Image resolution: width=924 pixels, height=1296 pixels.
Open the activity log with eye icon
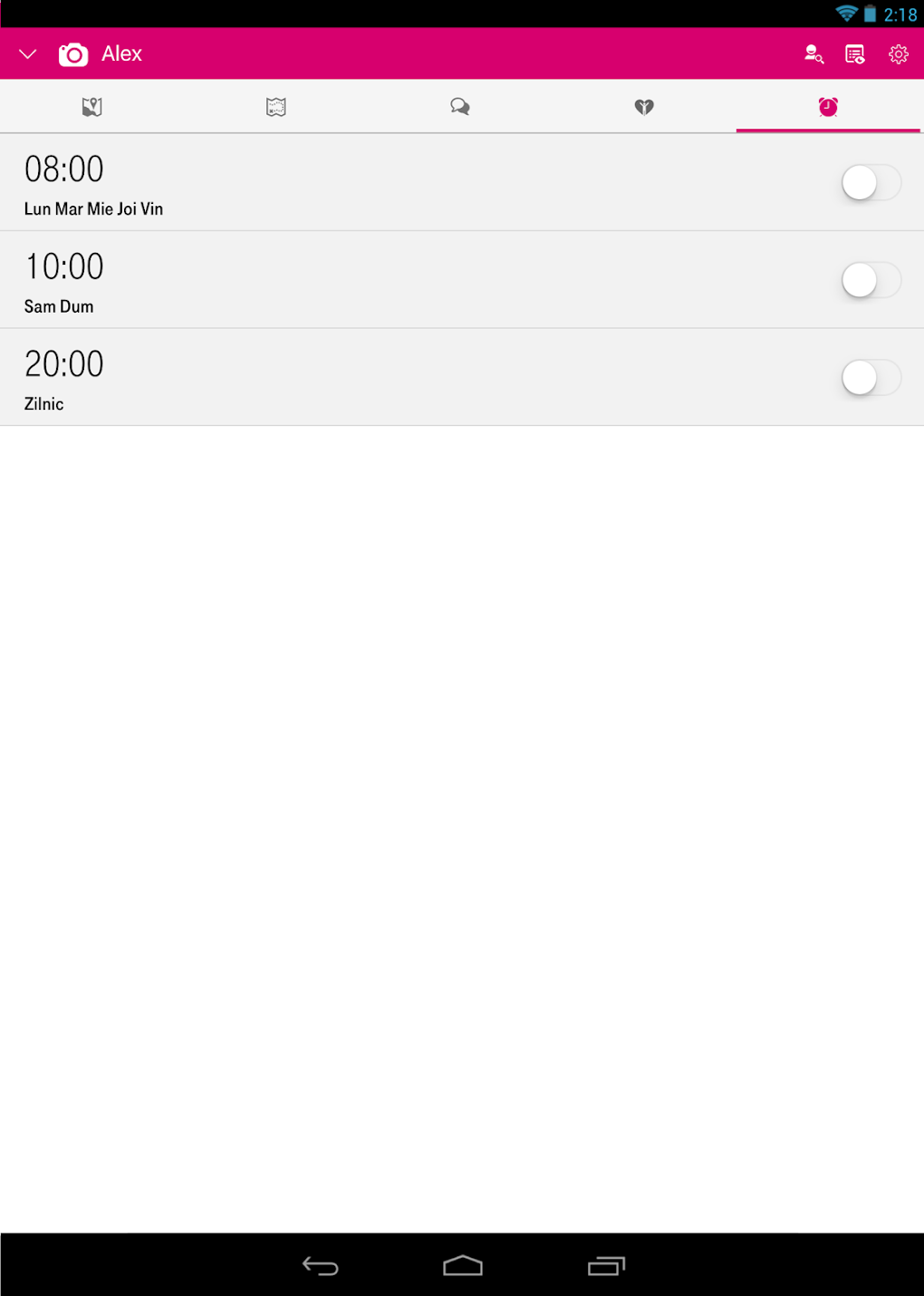[854, 53]
